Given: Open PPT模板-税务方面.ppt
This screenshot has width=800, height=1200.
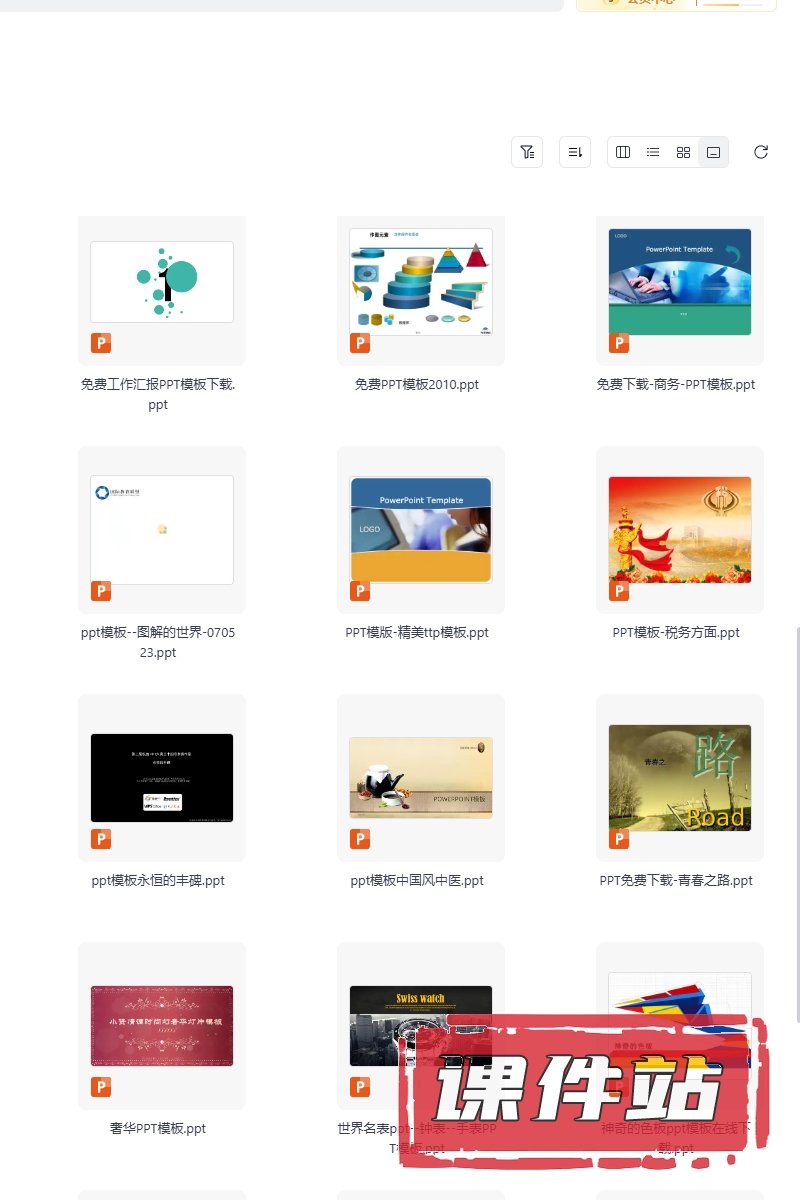Looking at the screenshot, I should 680,530.
